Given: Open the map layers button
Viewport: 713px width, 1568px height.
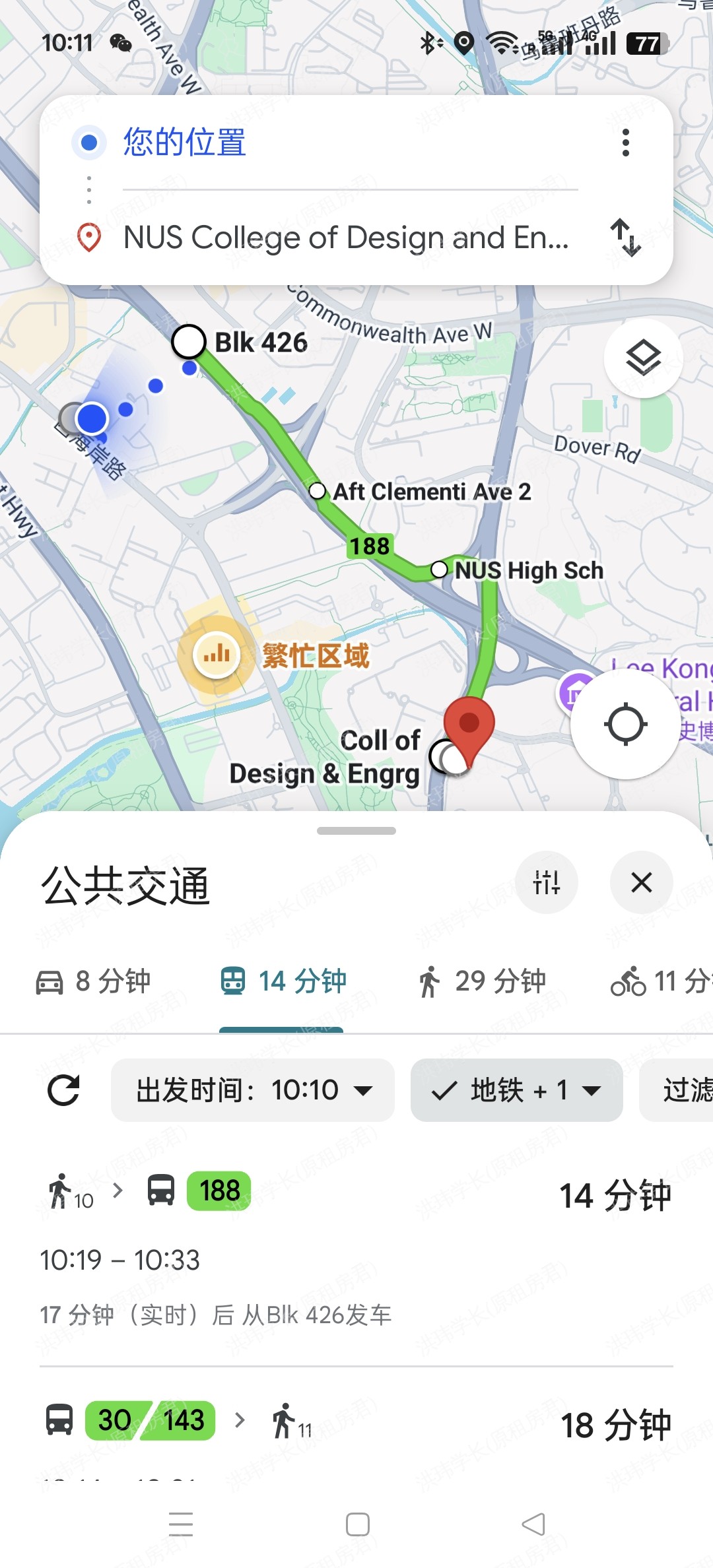Looking at the screenshot, I should click(643, 358).
